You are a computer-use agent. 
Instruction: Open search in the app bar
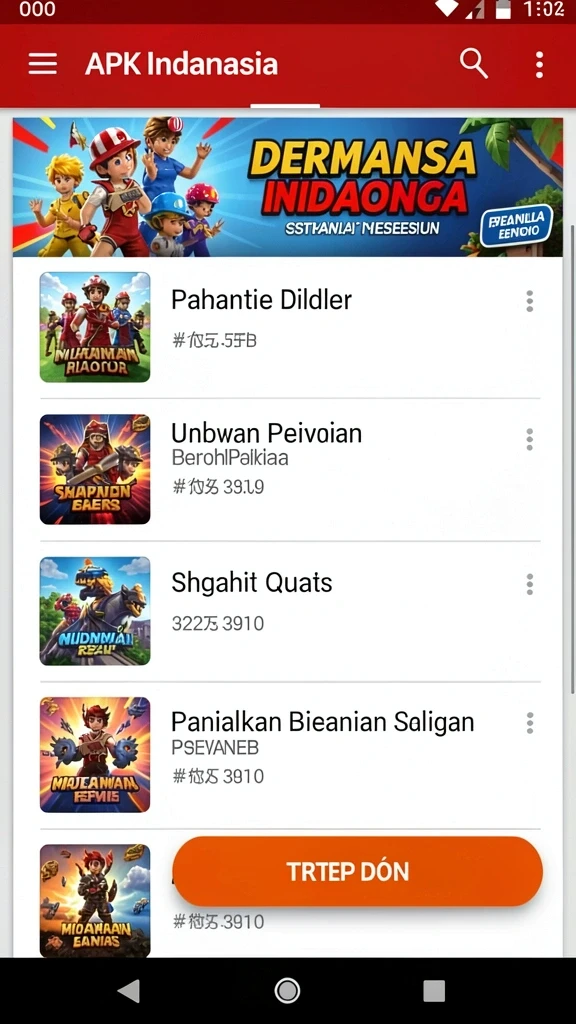tap(473, 64)
